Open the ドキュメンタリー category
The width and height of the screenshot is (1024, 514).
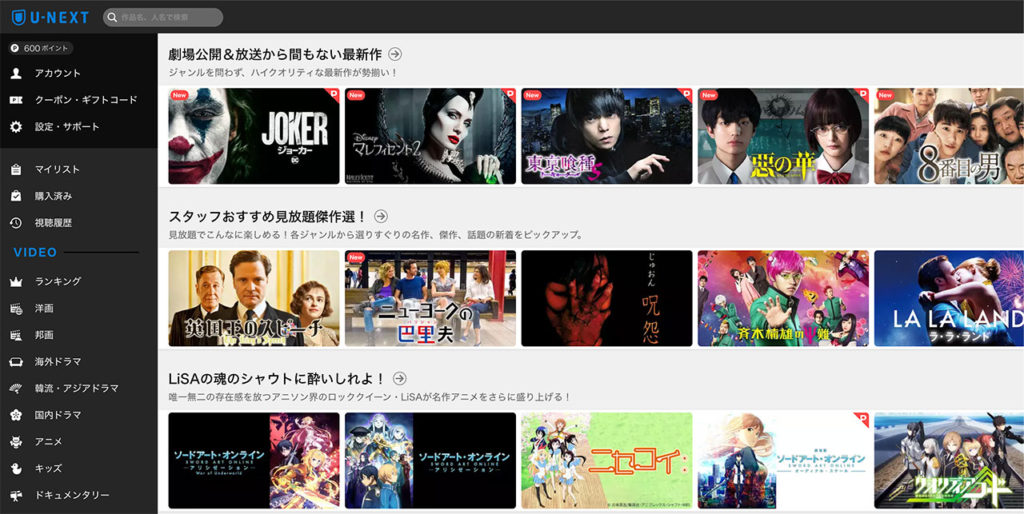71,495
